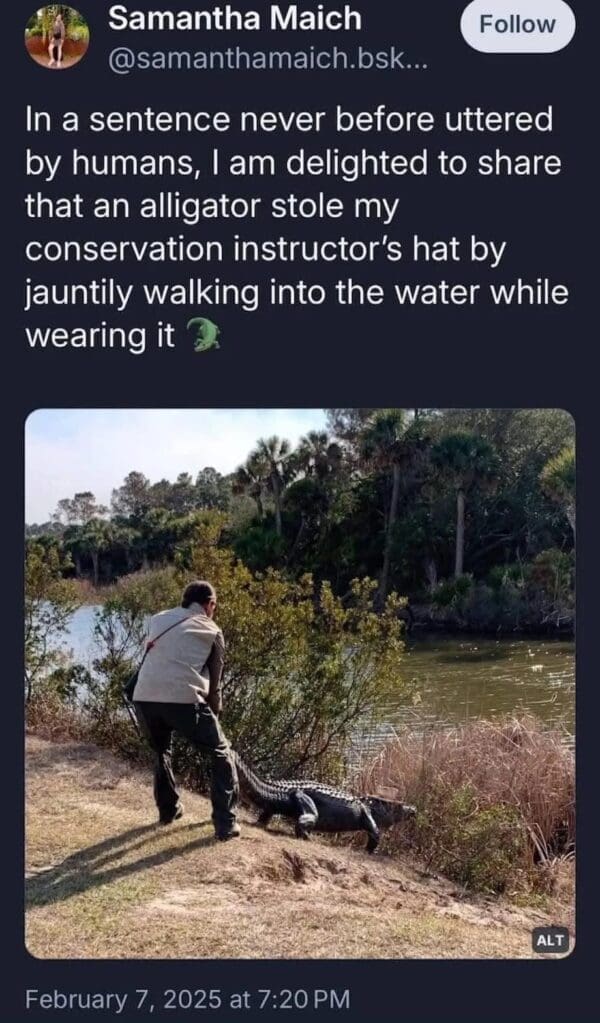This screenshot has height=1023, width=600.
Task: Show the photo's ALT text description
Action: click(551, 939)
